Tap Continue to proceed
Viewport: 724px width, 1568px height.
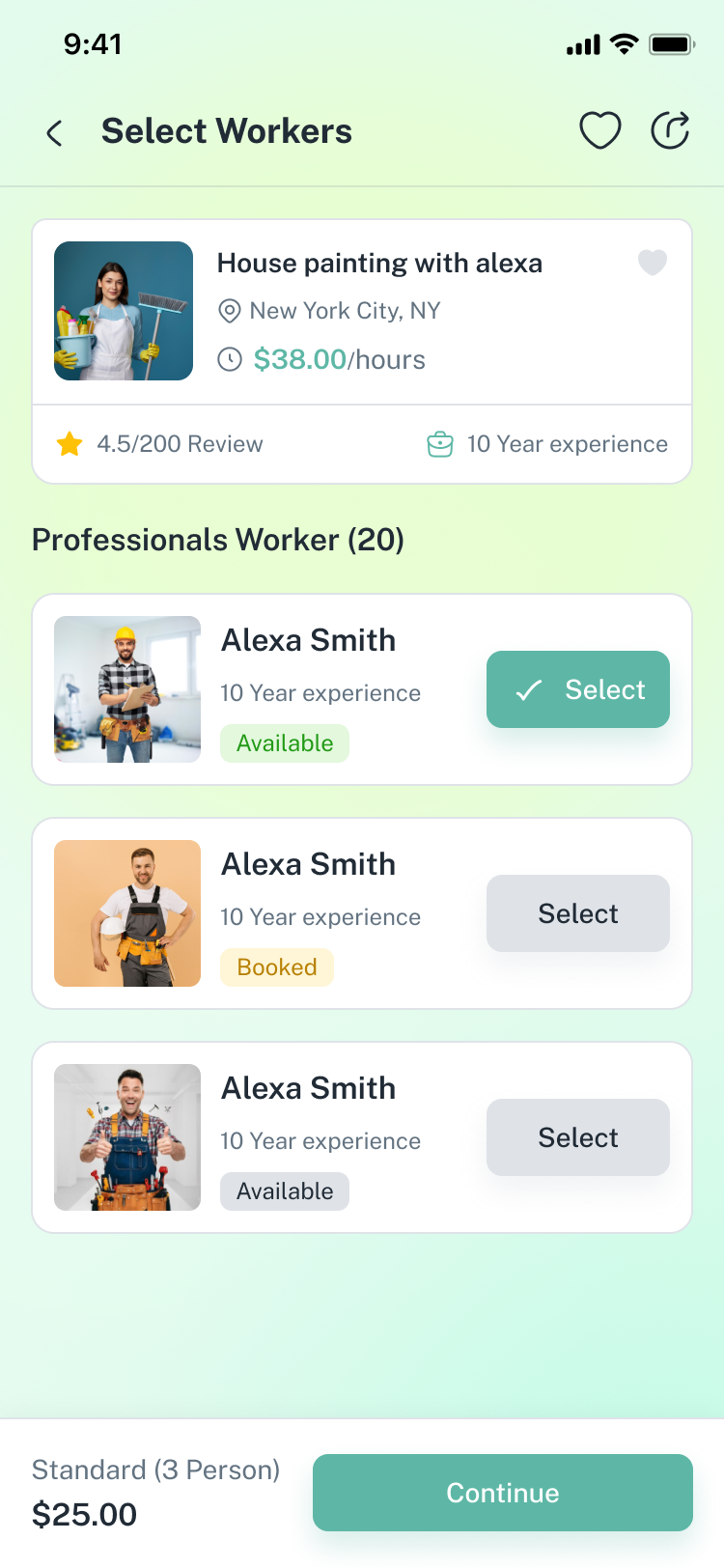[502, 1493]
